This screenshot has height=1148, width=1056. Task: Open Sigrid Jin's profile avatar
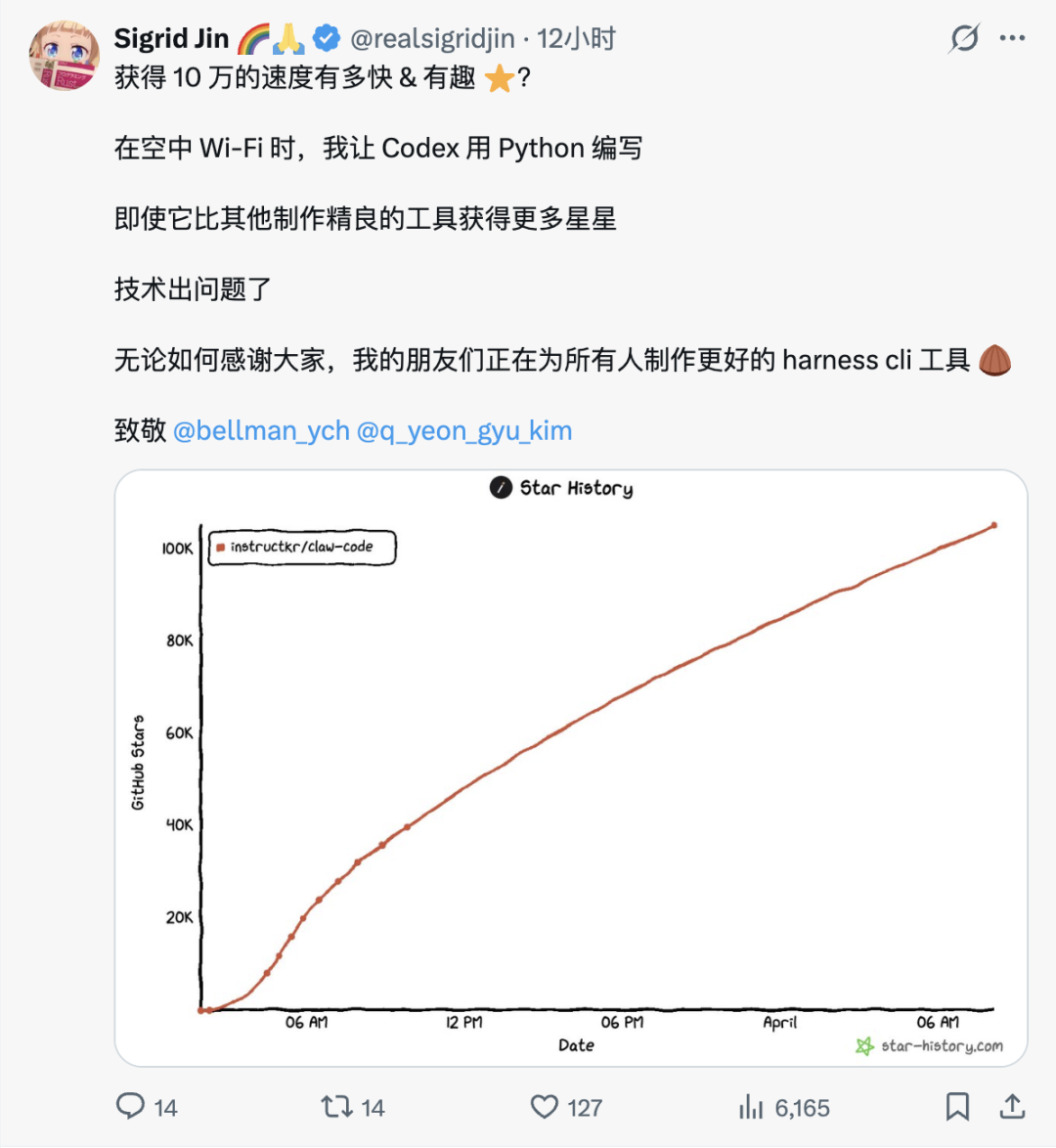coord(64,55)
